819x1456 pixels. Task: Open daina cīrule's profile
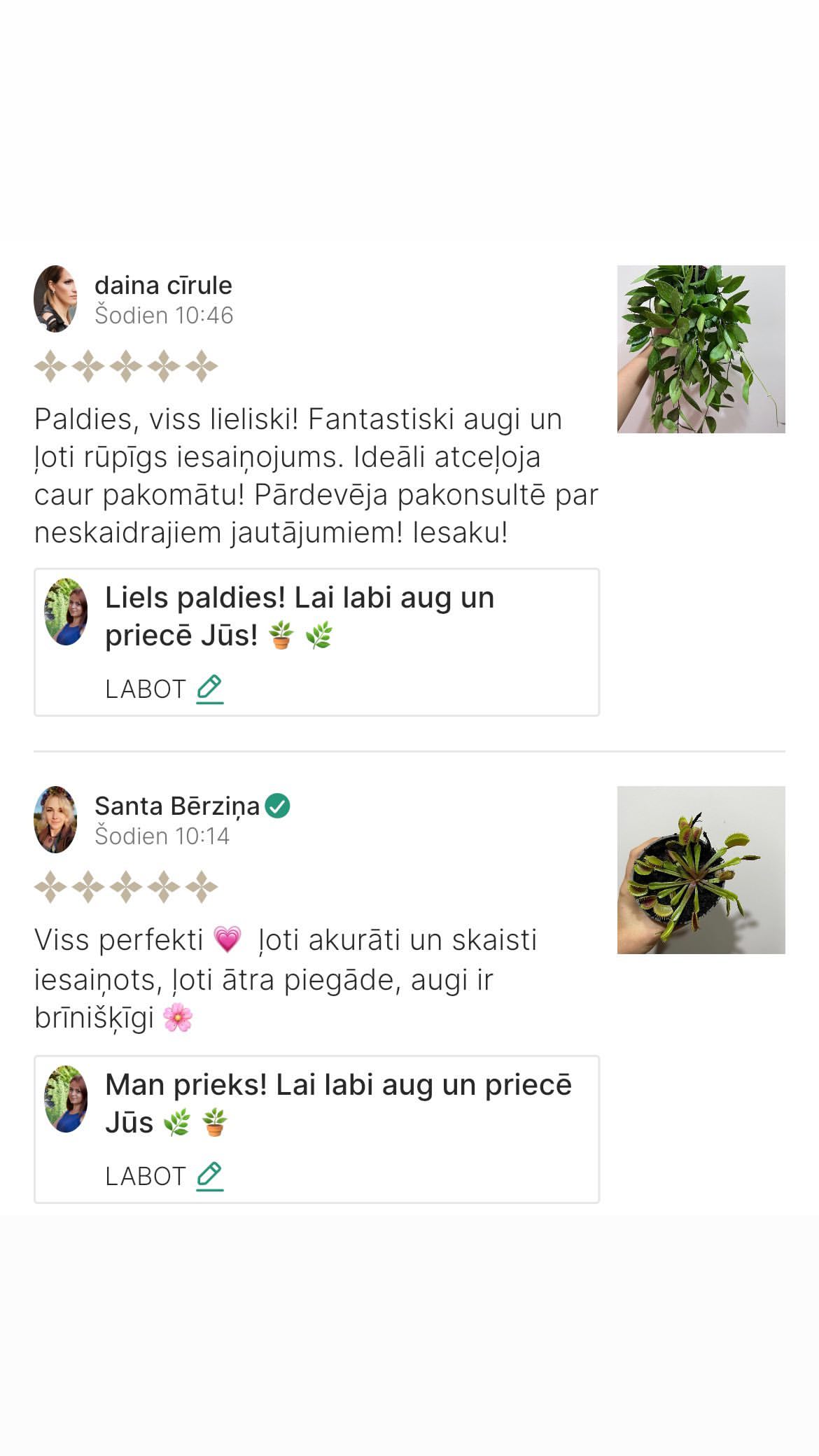(162, 286)
